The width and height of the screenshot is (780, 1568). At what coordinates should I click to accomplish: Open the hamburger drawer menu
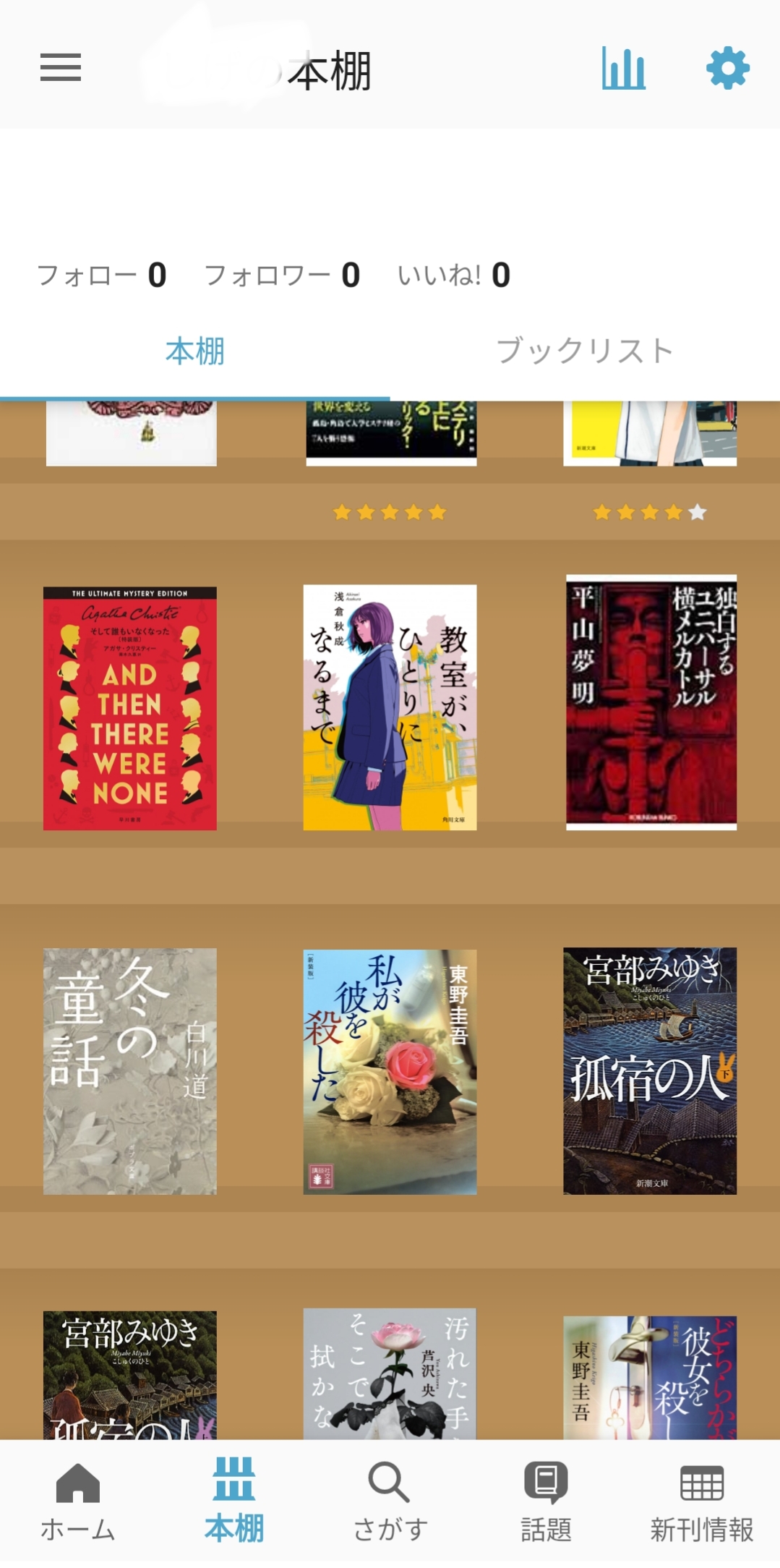[x=61, y=68]
